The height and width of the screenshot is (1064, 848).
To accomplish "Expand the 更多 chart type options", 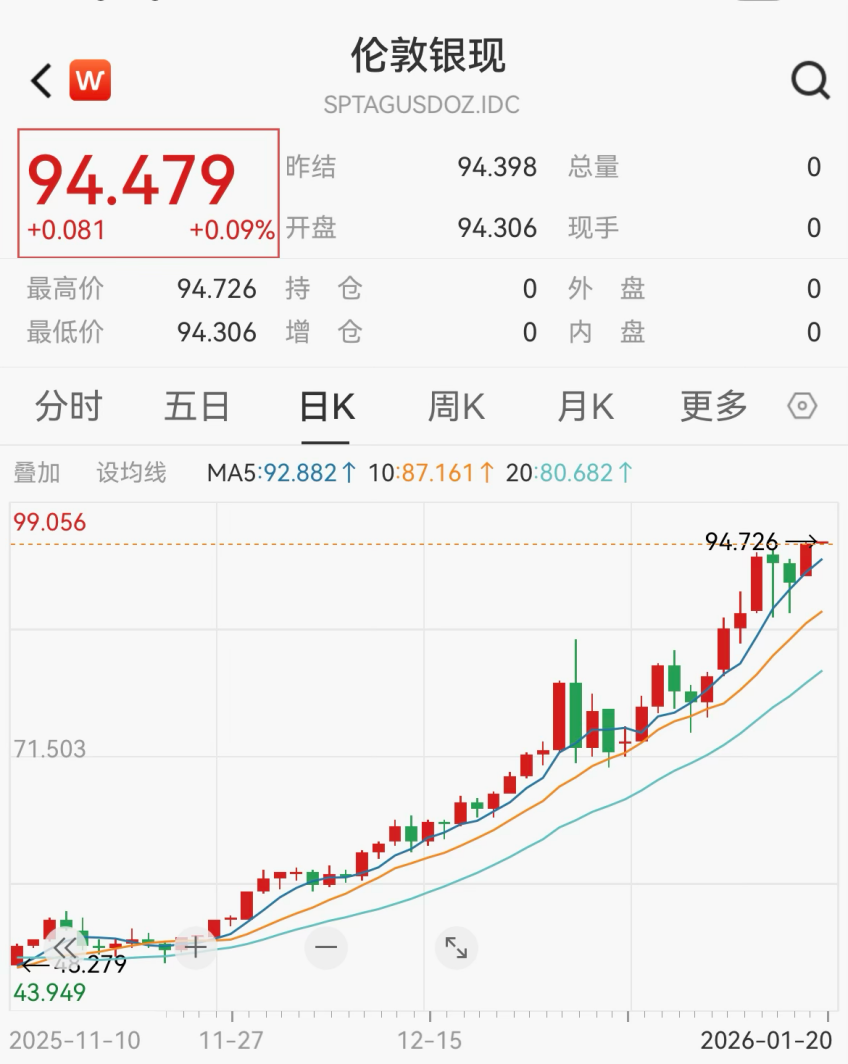I will pyautogui.click(x=712, y=406).
